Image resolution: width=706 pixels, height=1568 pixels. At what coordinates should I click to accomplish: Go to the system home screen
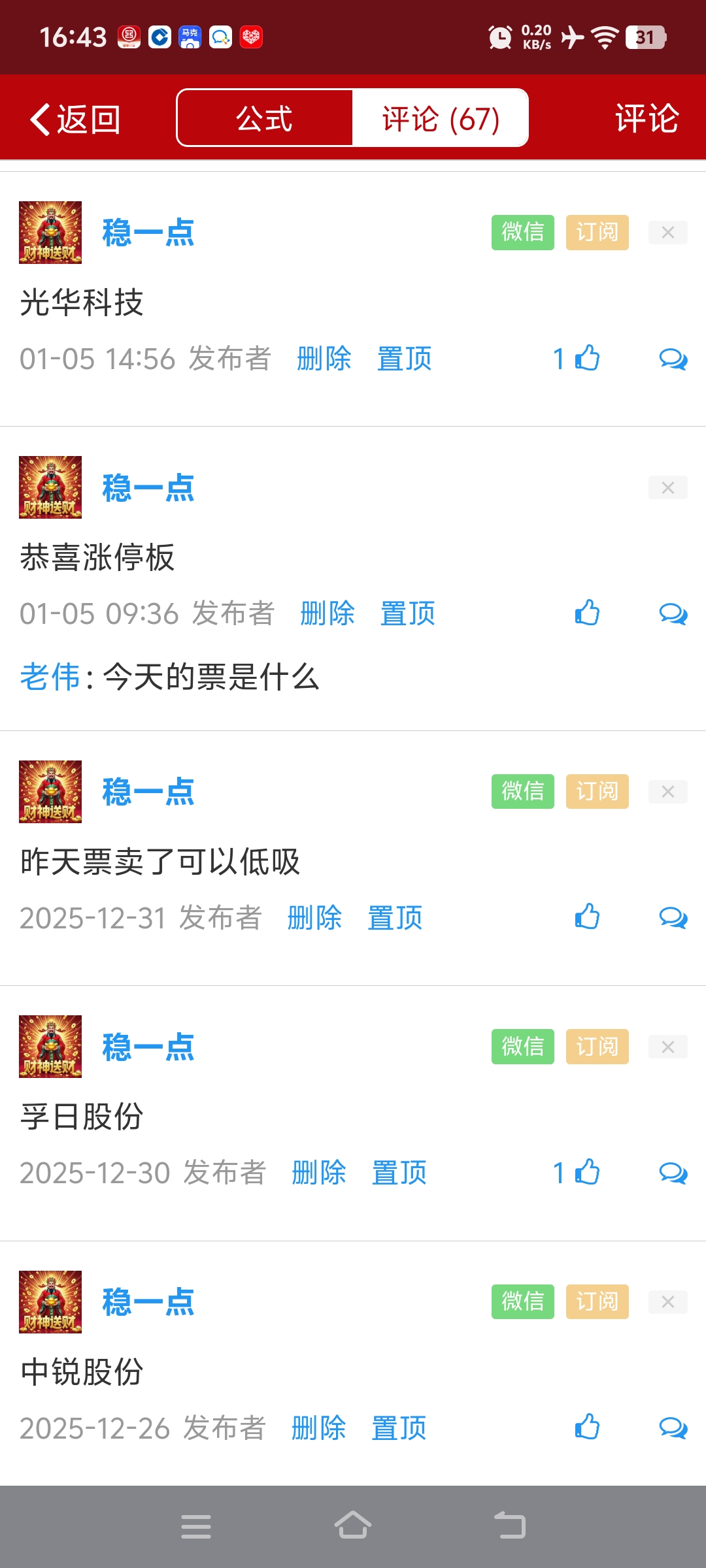tap(353, 1526)
